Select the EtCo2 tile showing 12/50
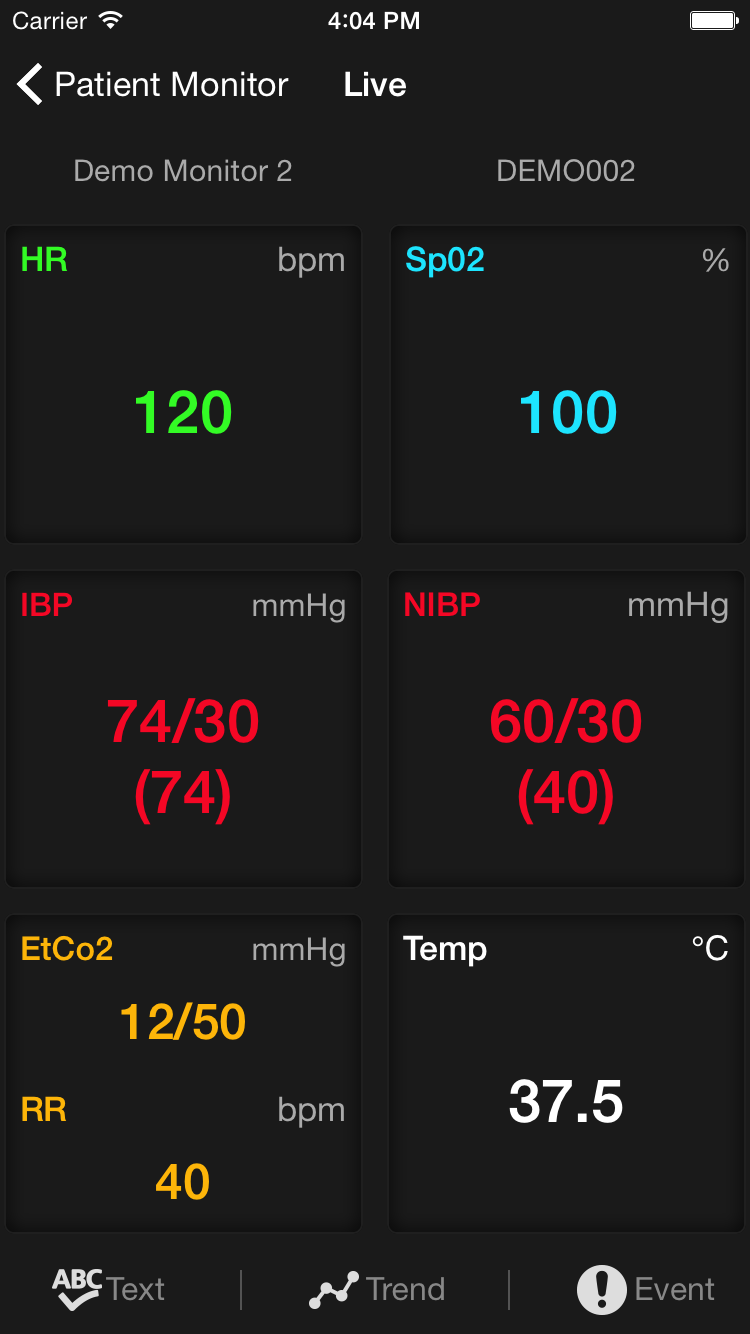 pyautogui.click(x=183, y=1020)
